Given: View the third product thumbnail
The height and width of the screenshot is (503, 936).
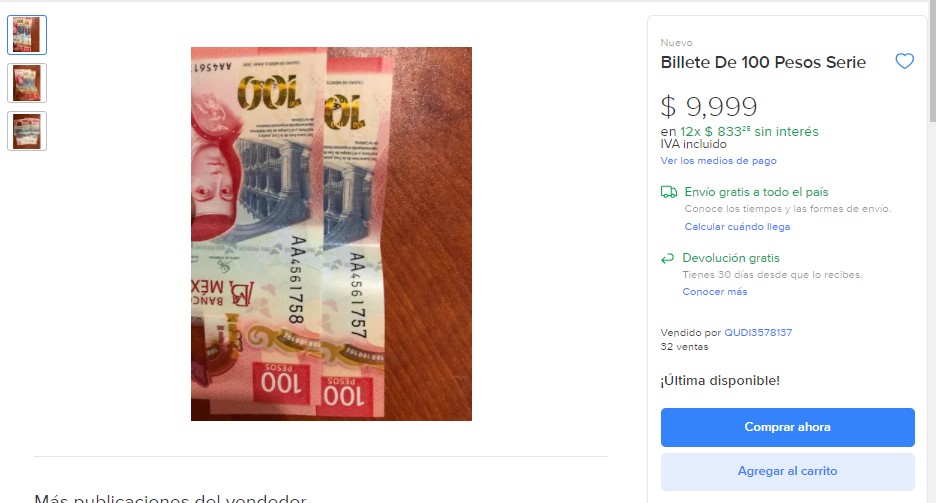Looking at the screenshot, I should [x=27, y=131].
